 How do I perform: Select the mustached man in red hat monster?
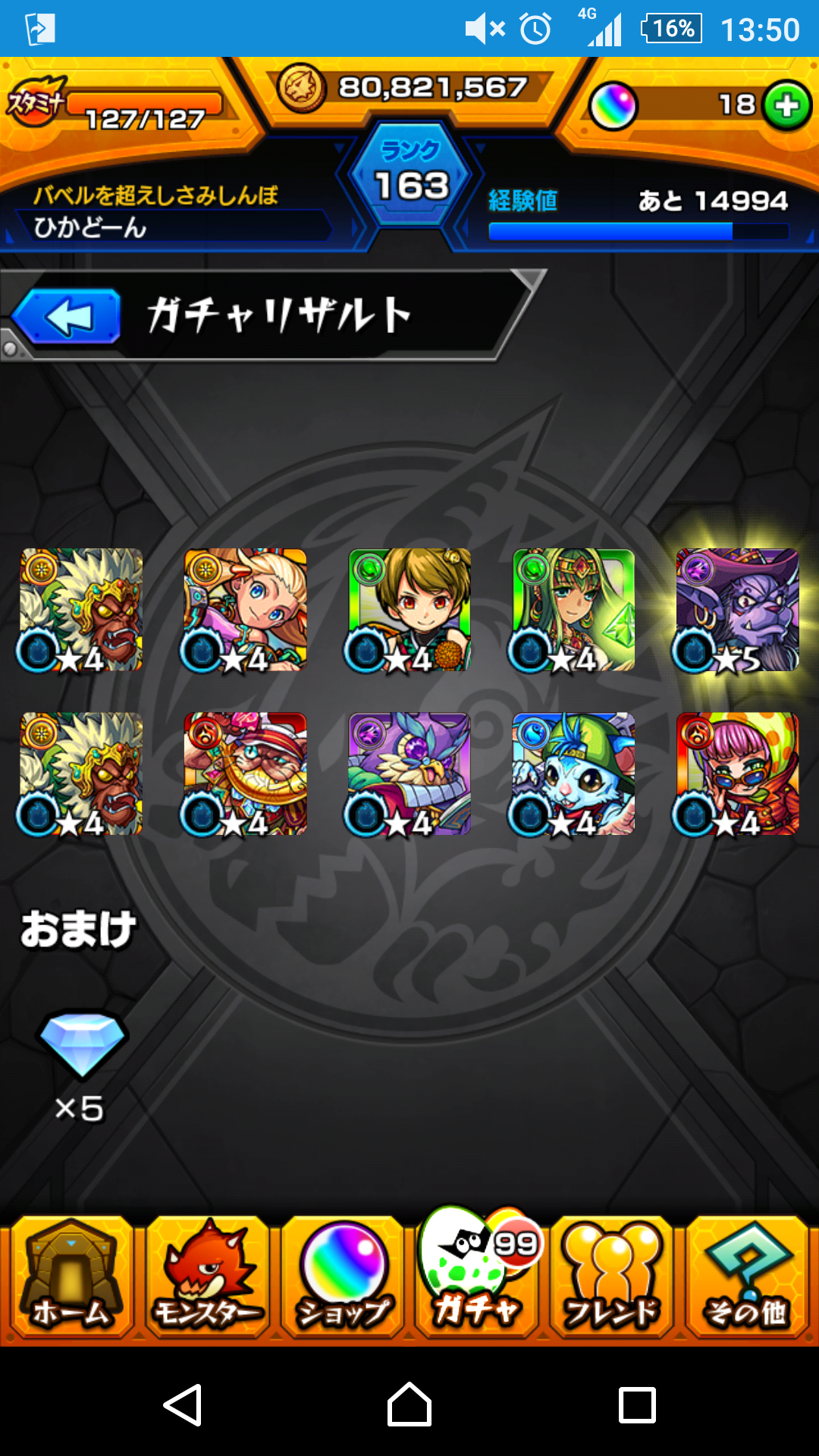[245, 773]
